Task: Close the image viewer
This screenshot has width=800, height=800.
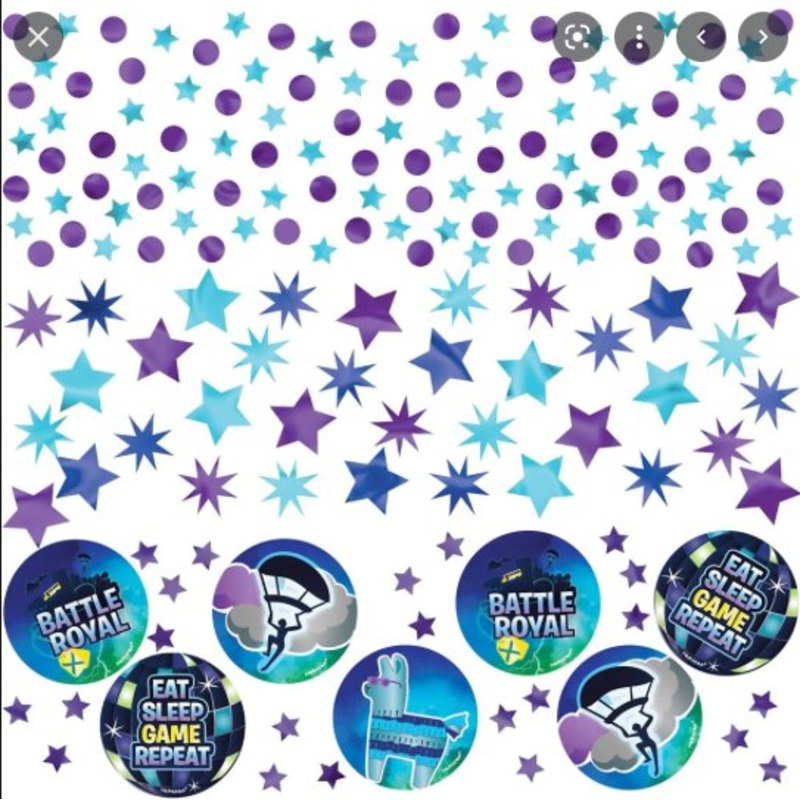Action: click(x=38, y=38)
